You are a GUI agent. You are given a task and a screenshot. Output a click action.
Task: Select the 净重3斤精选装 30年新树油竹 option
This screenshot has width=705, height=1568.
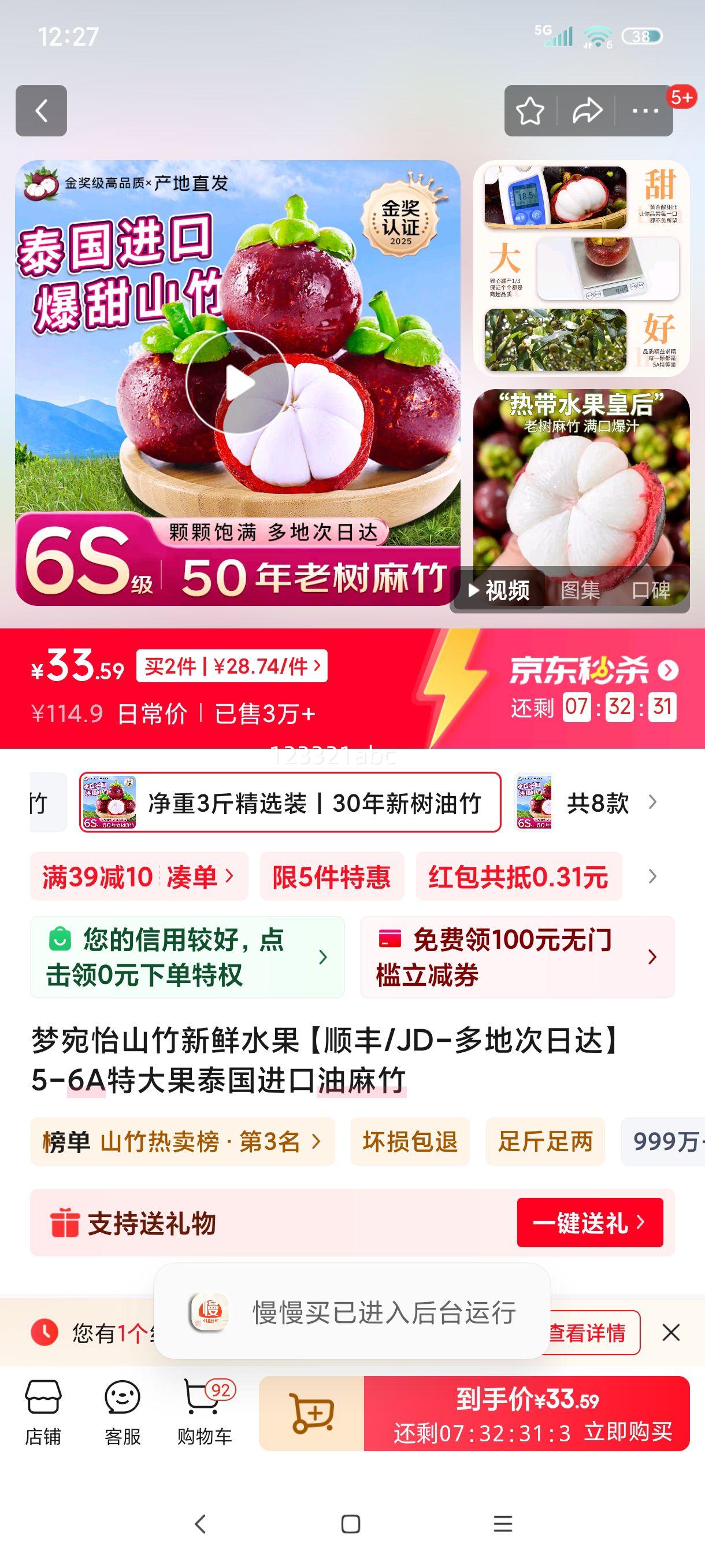(x=290, y=803)
